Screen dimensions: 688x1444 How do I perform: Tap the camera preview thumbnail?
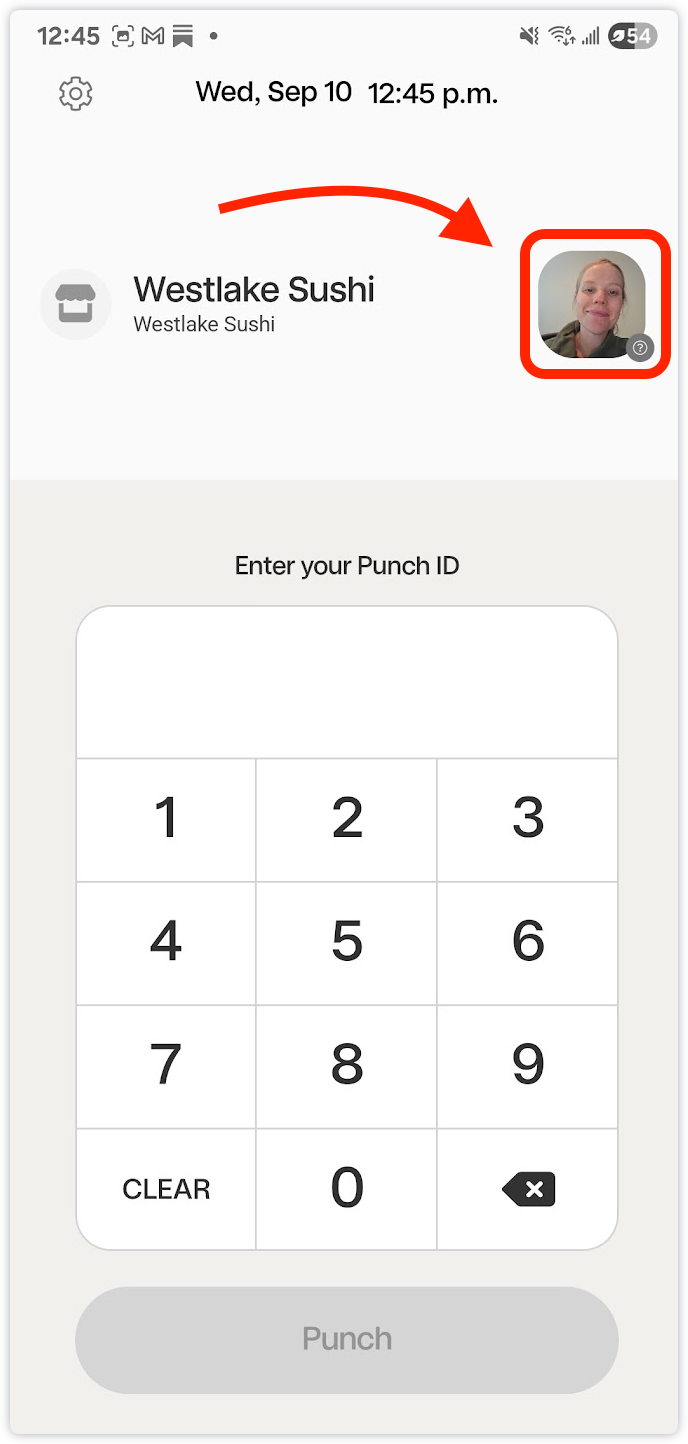point(592,304)
